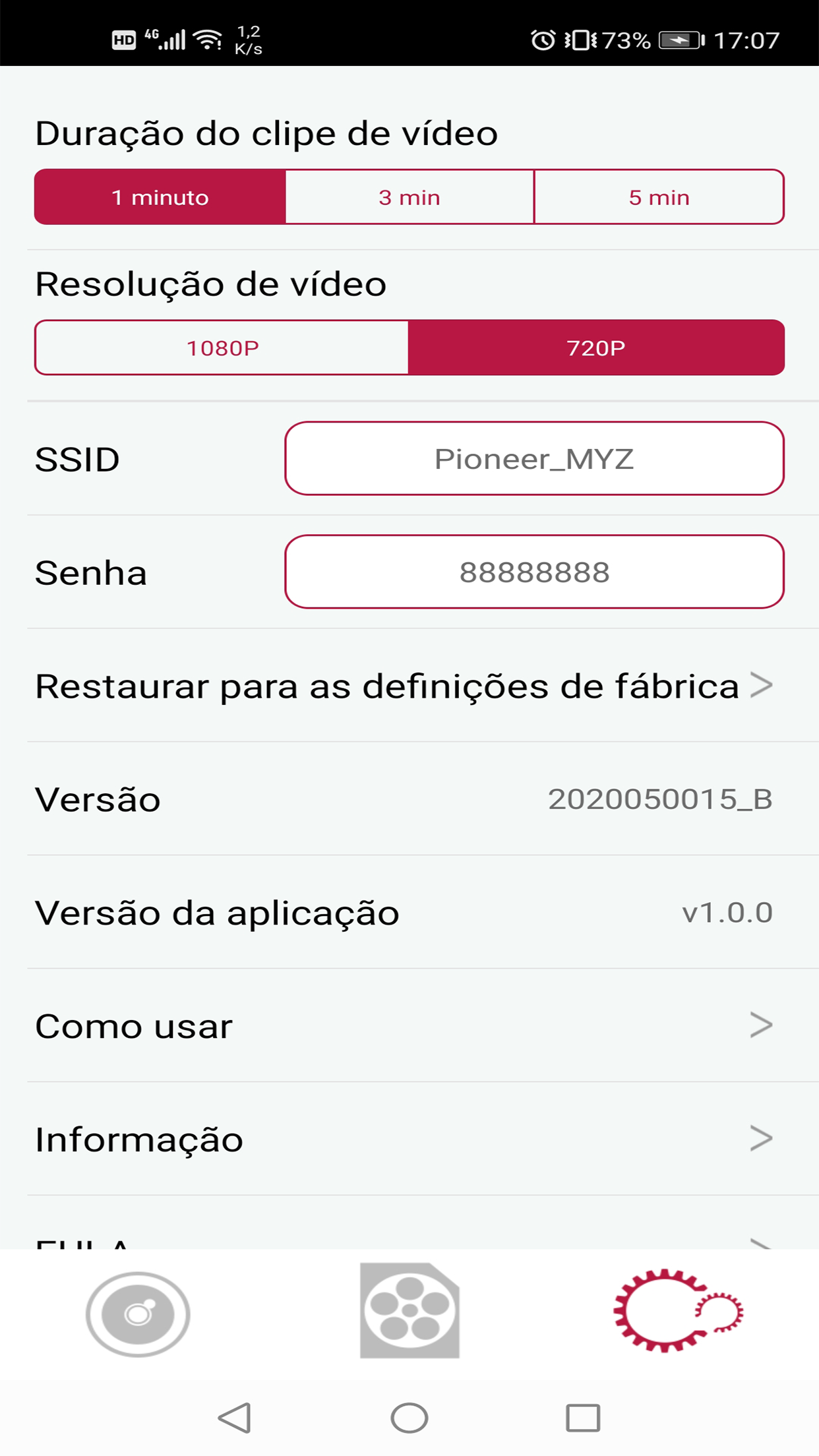This screenshot has width=819, height=1456.
Task: Set clip duration to 3 min
Action: (x=409, y=197)
